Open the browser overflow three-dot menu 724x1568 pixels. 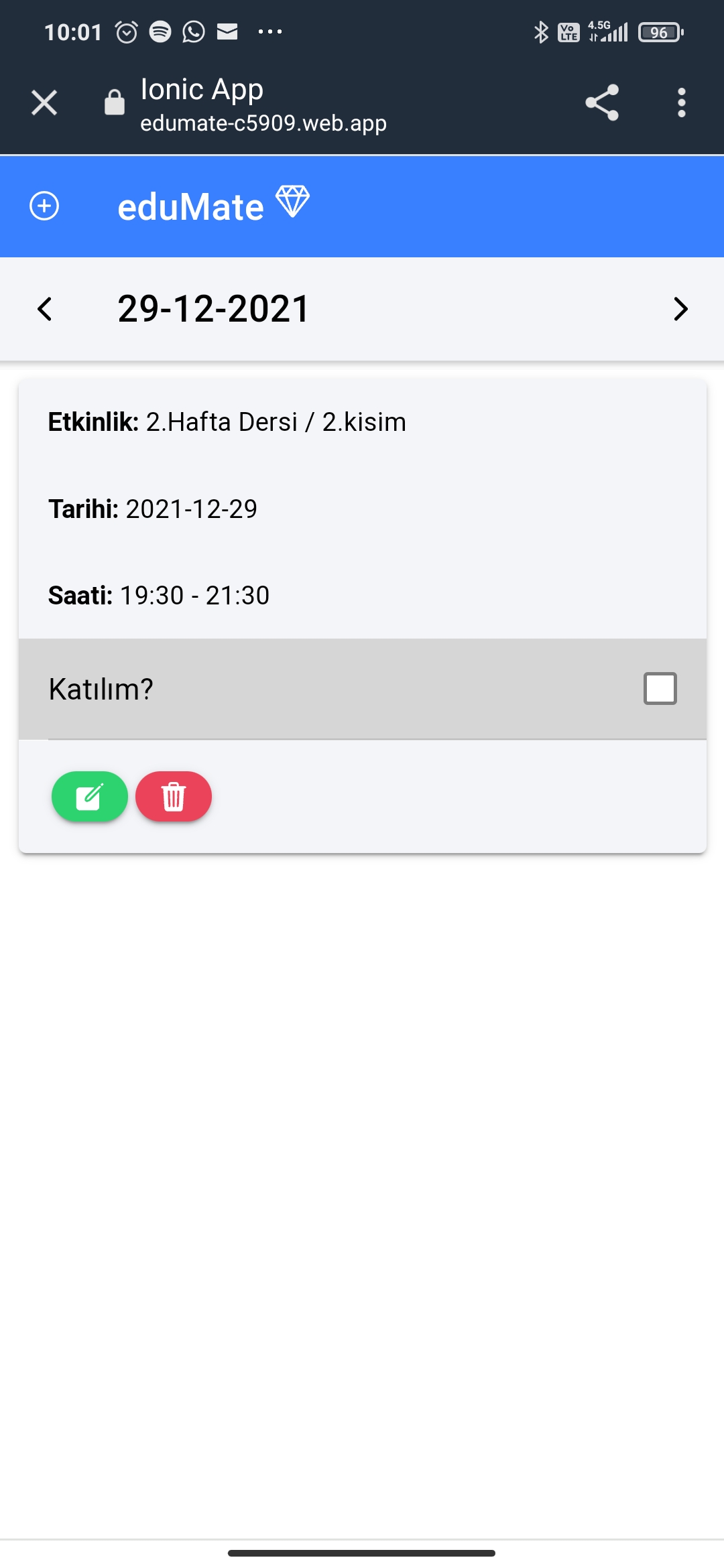[681, 102]
